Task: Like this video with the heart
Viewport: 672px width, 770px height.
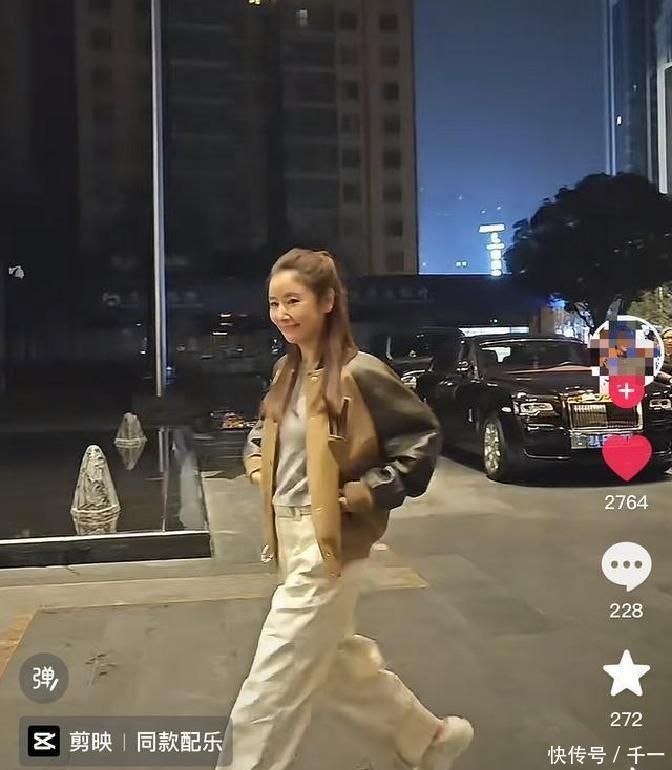Action: [626, 456]
